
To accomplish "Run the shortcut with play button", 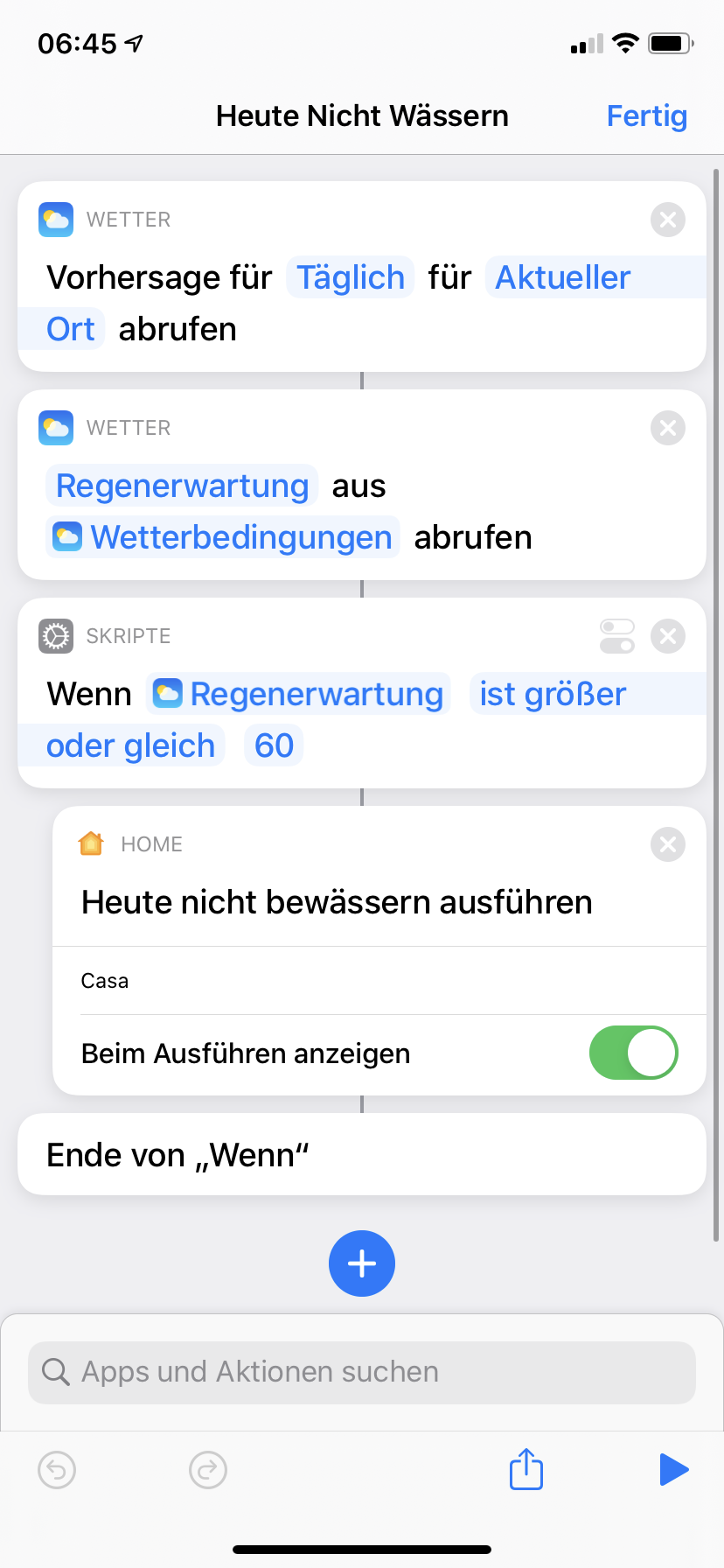I will click(x=673, y=1469).
